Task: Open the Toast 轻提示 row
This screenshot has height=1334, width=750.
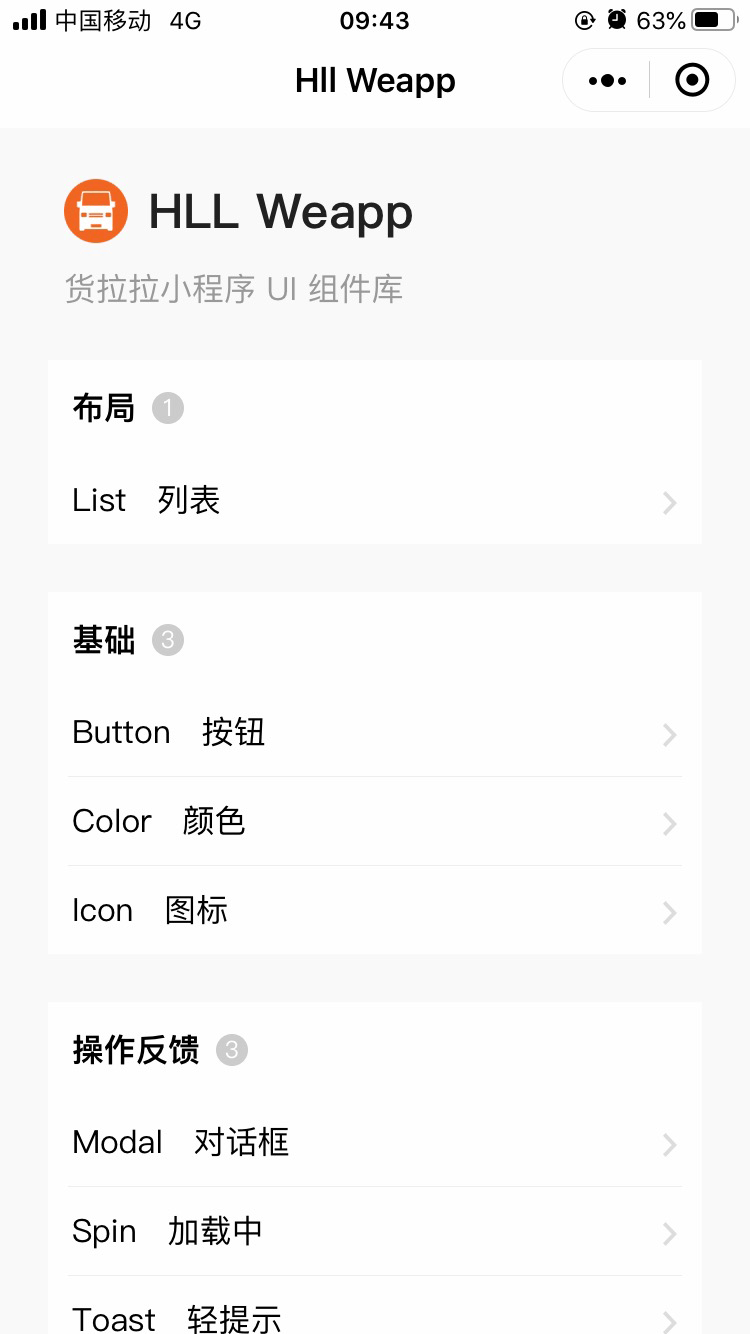Action: click(375, 1306)
